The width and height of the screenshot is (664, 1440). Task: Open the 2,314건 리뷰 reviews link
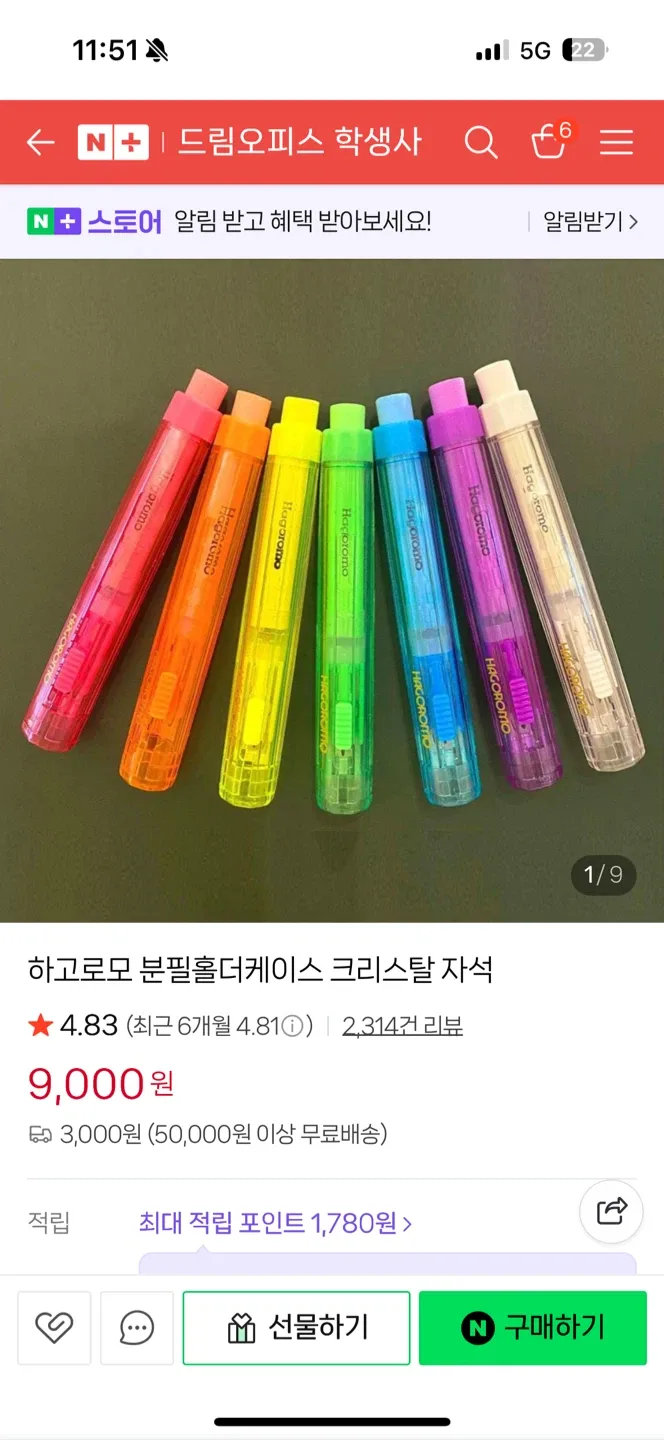pos(402,1026)
